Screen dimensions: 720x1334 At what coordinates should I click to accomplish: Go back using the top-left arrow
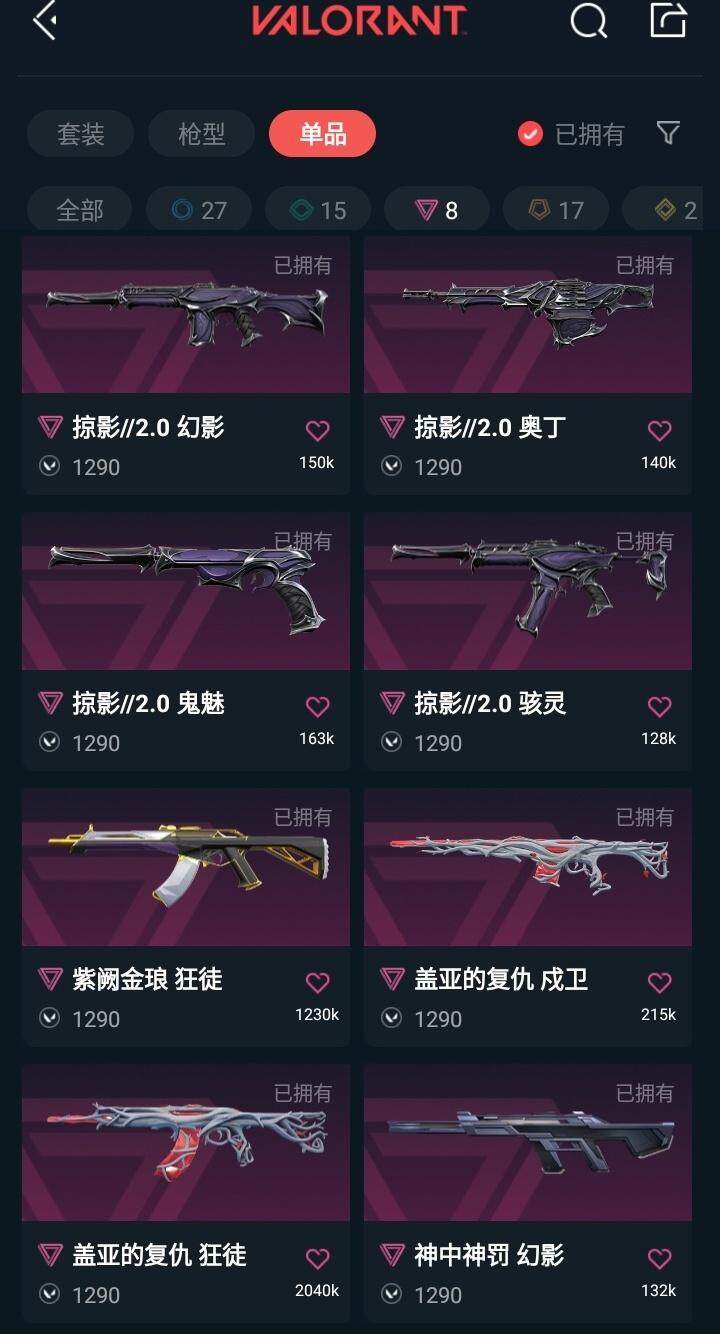click(45, 21)
